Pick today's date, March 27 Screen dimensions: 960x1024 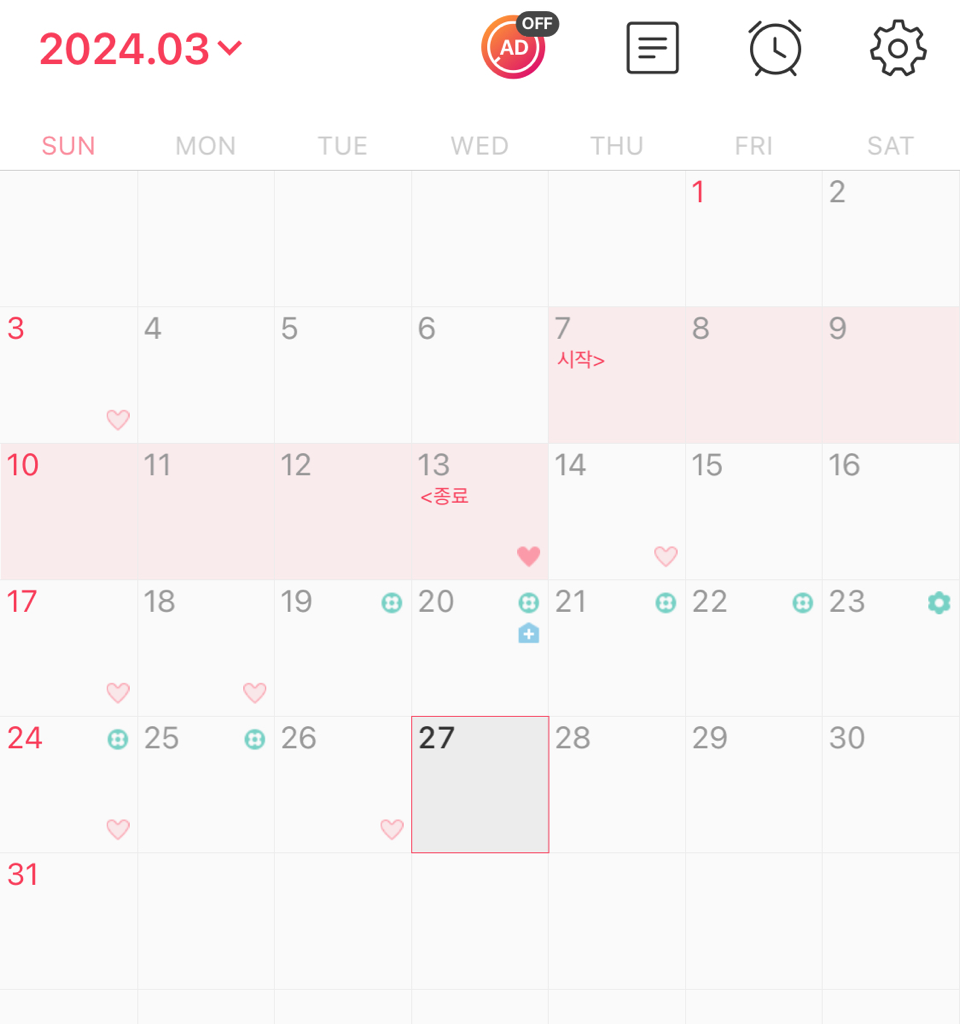pos(479,785)
